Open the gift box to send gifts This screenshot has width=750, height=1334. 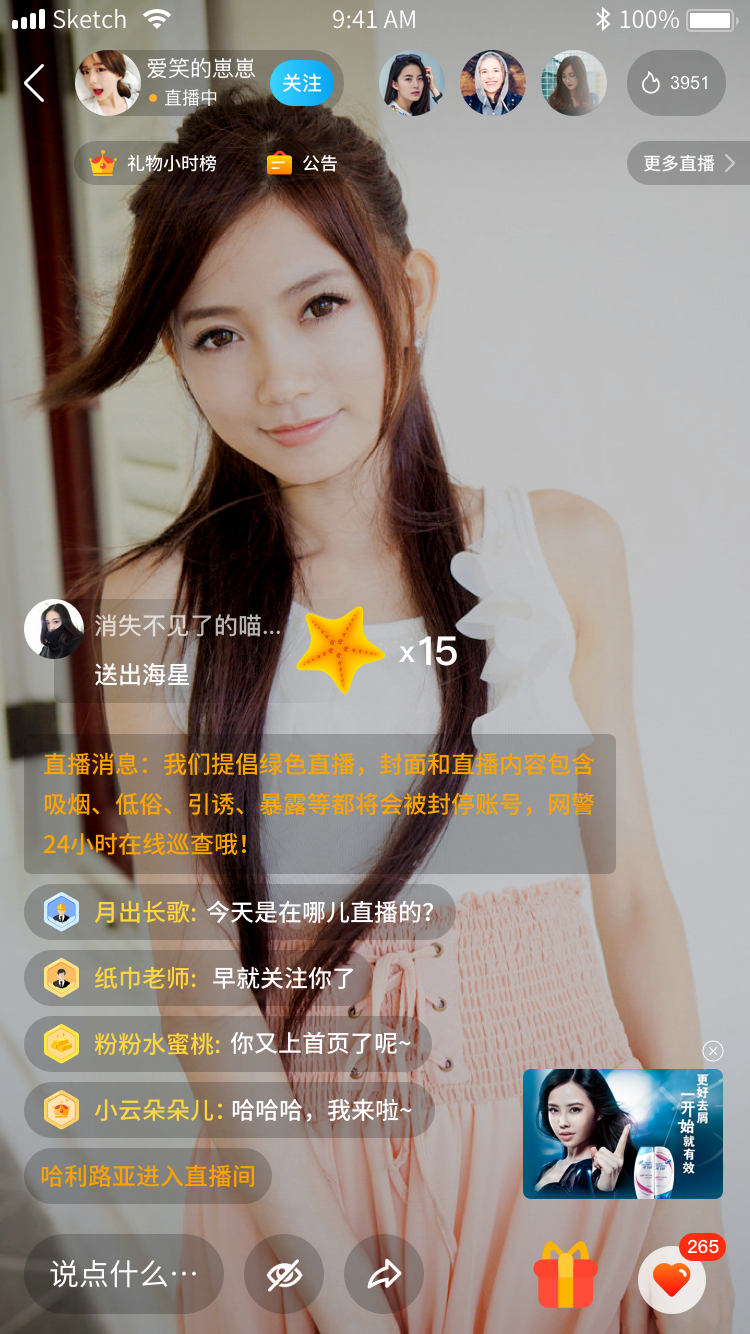coord(566,1275)
